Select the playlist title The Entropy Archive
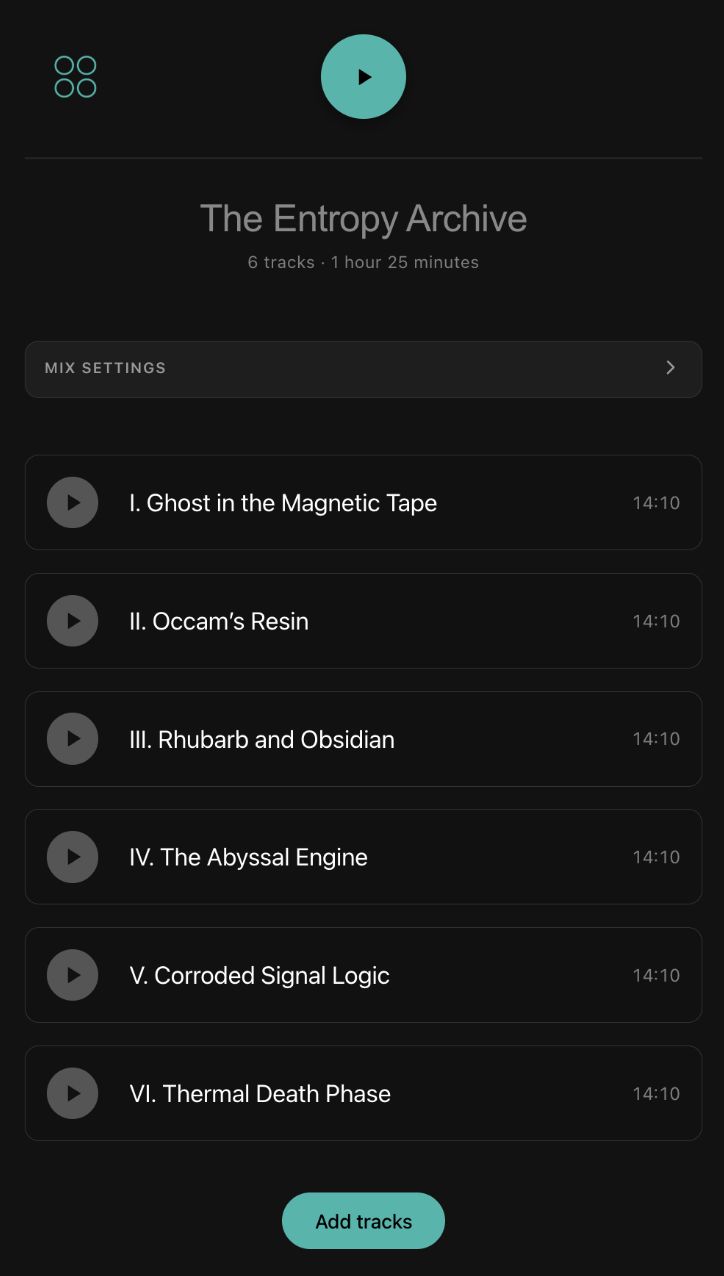Screen dimensions: 724x1276 point(363,218)
